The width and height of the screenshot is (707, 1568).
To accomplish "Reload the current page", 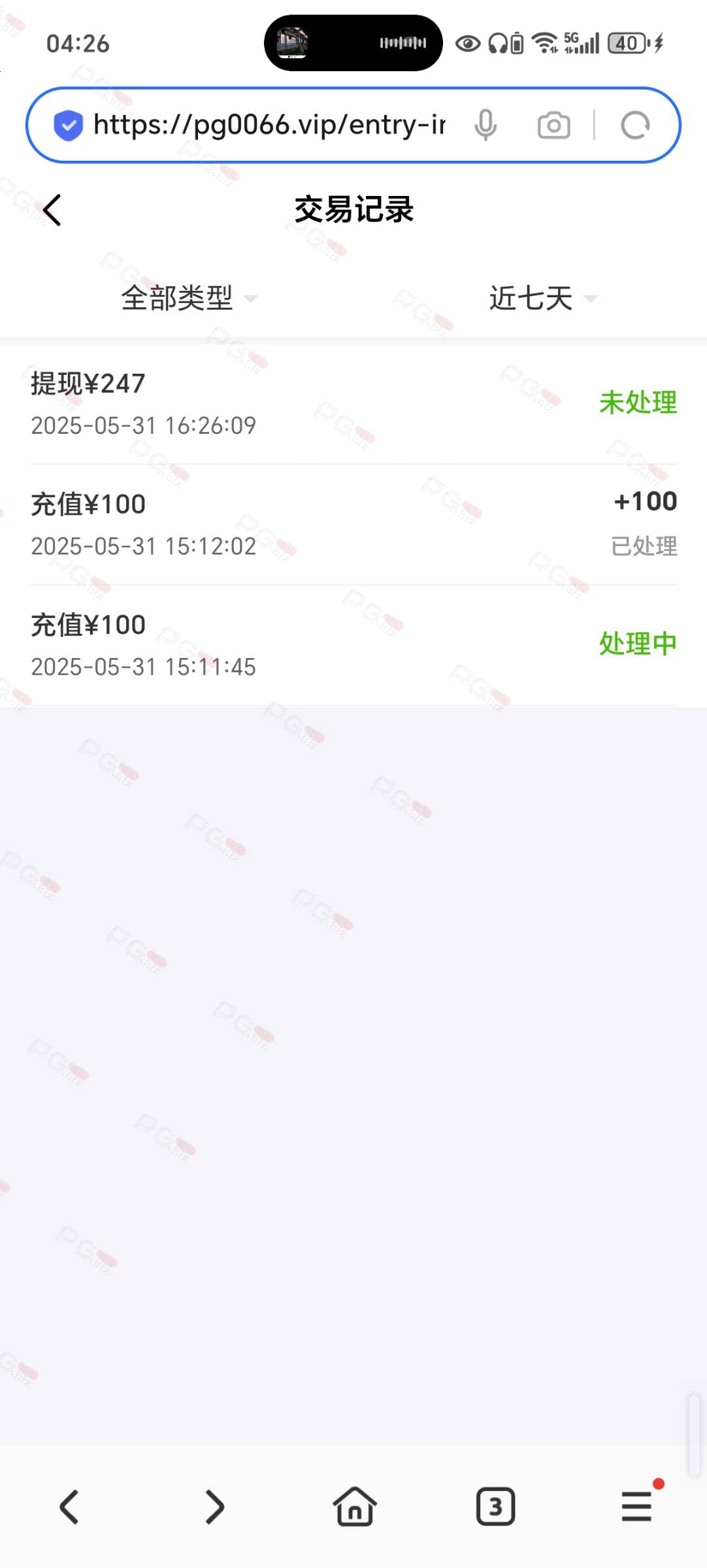I will click(x=635, y=125).
